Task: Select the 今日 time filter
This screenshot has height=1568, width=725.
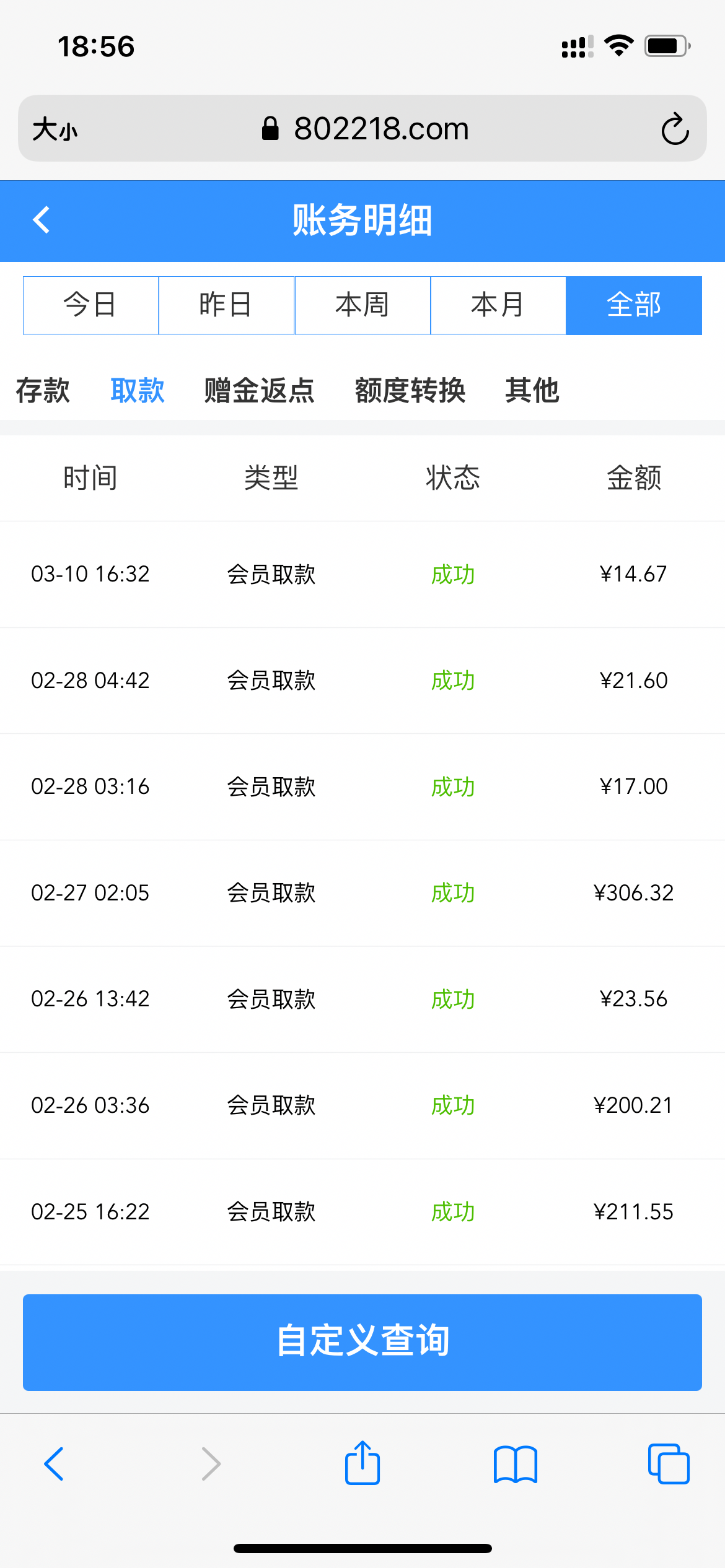Action: [90, 305]
